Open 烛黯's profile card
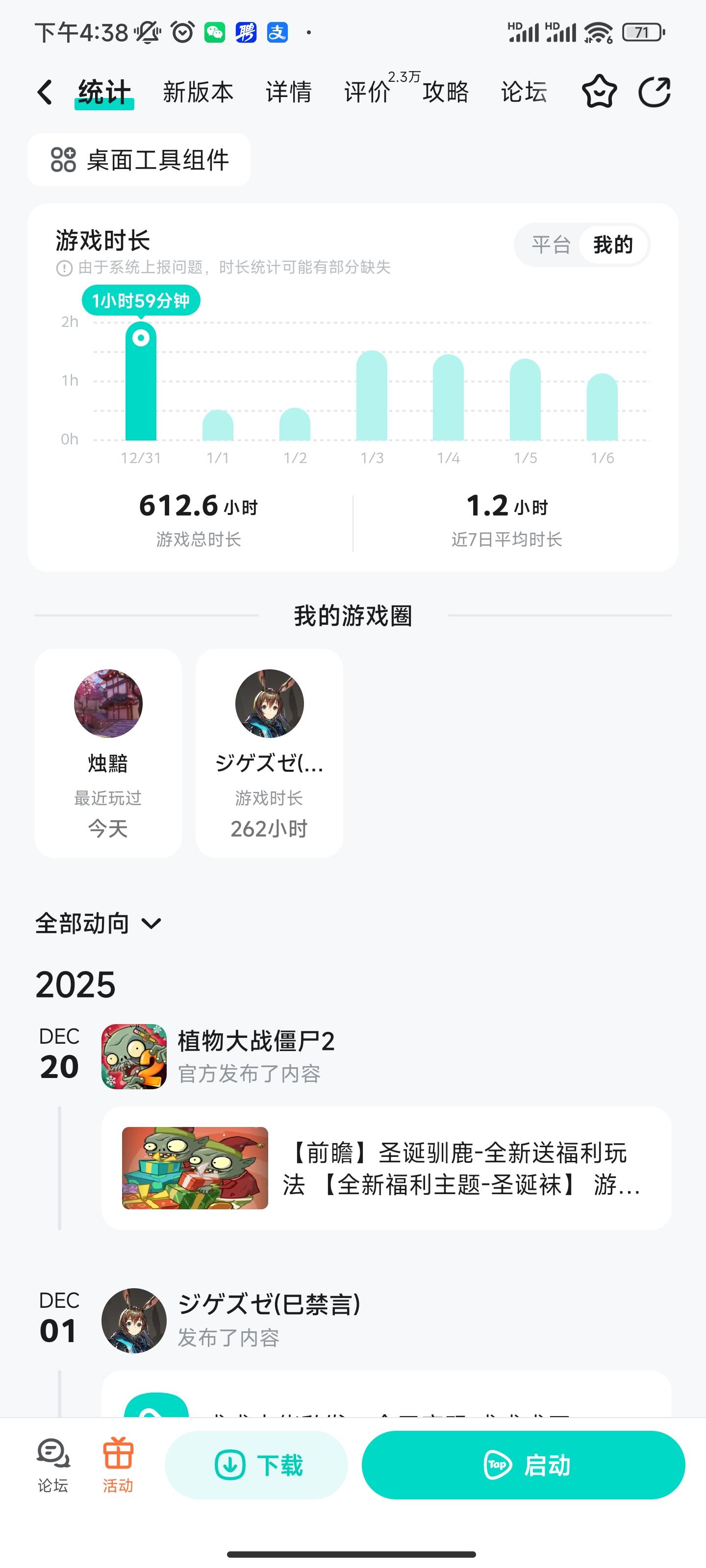706x1568 pixels. point(108,752)
